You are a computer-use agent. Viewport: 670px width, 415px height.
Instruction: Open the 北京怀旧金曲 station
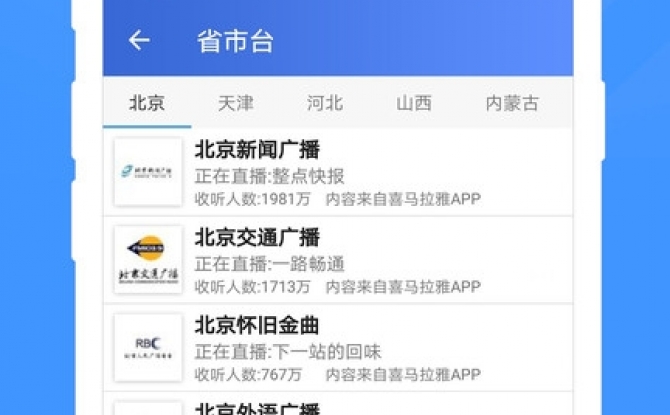tap(338, 347)
